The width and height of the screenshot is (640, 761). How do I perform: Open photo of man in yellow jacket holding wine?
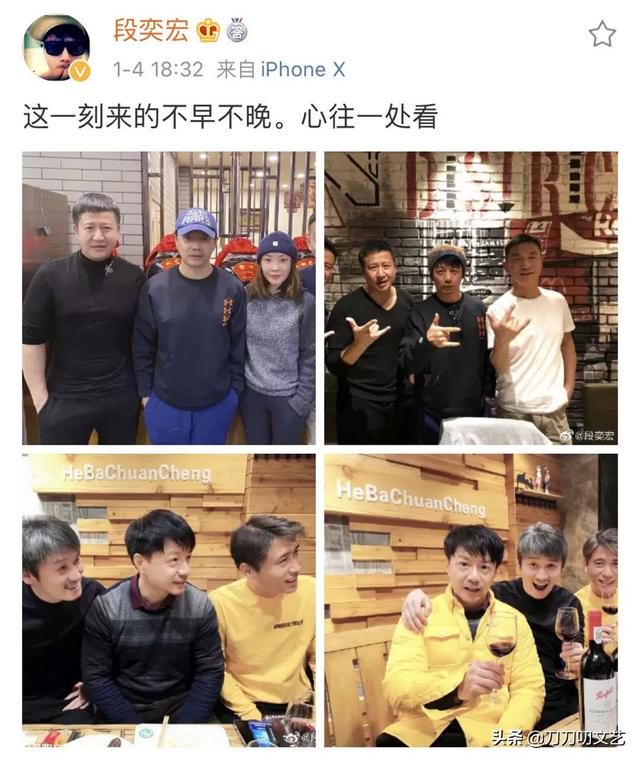[x=470, y=600]
